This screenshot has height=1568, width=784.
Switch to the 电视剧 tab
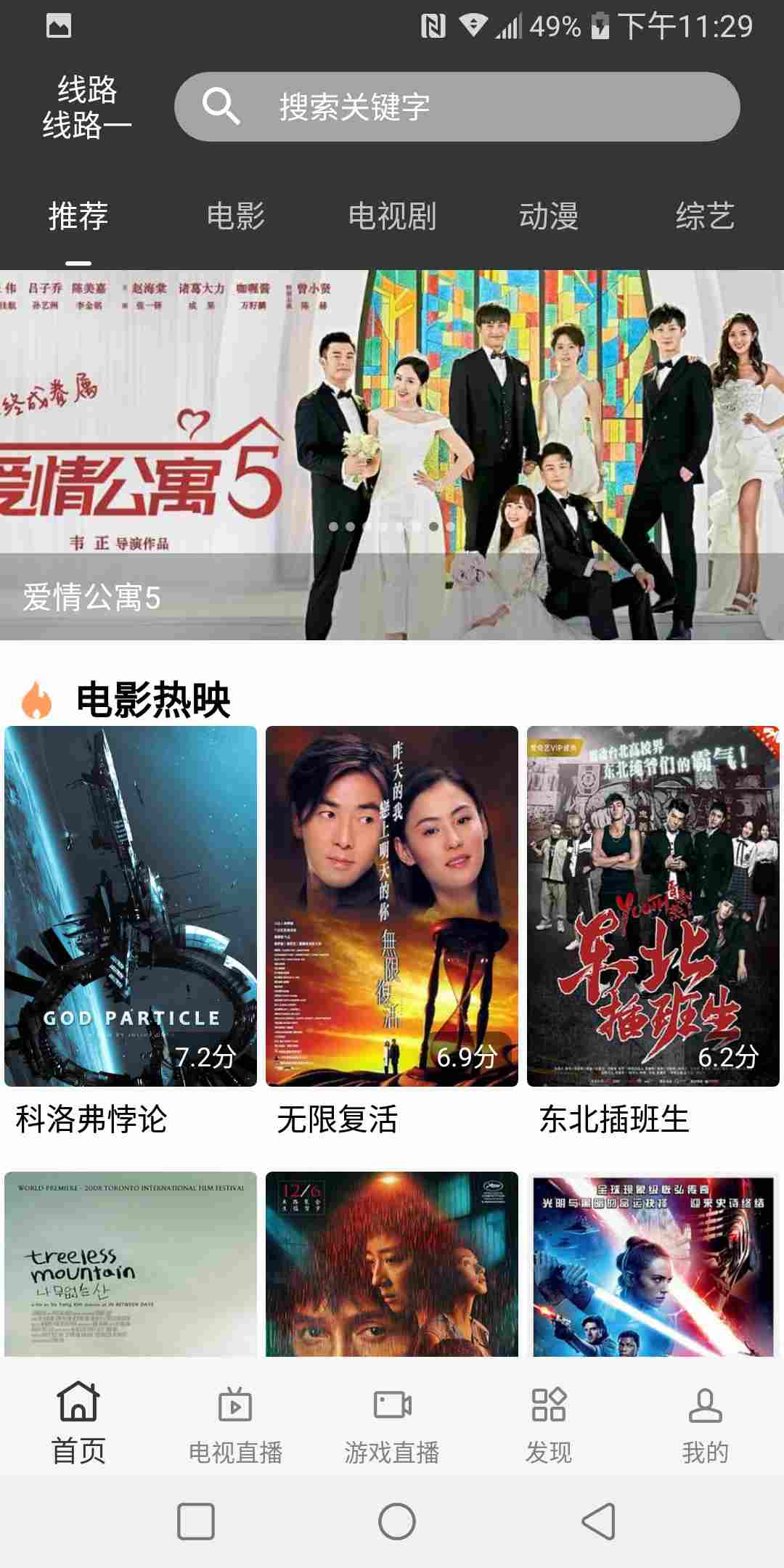[392, 216]
